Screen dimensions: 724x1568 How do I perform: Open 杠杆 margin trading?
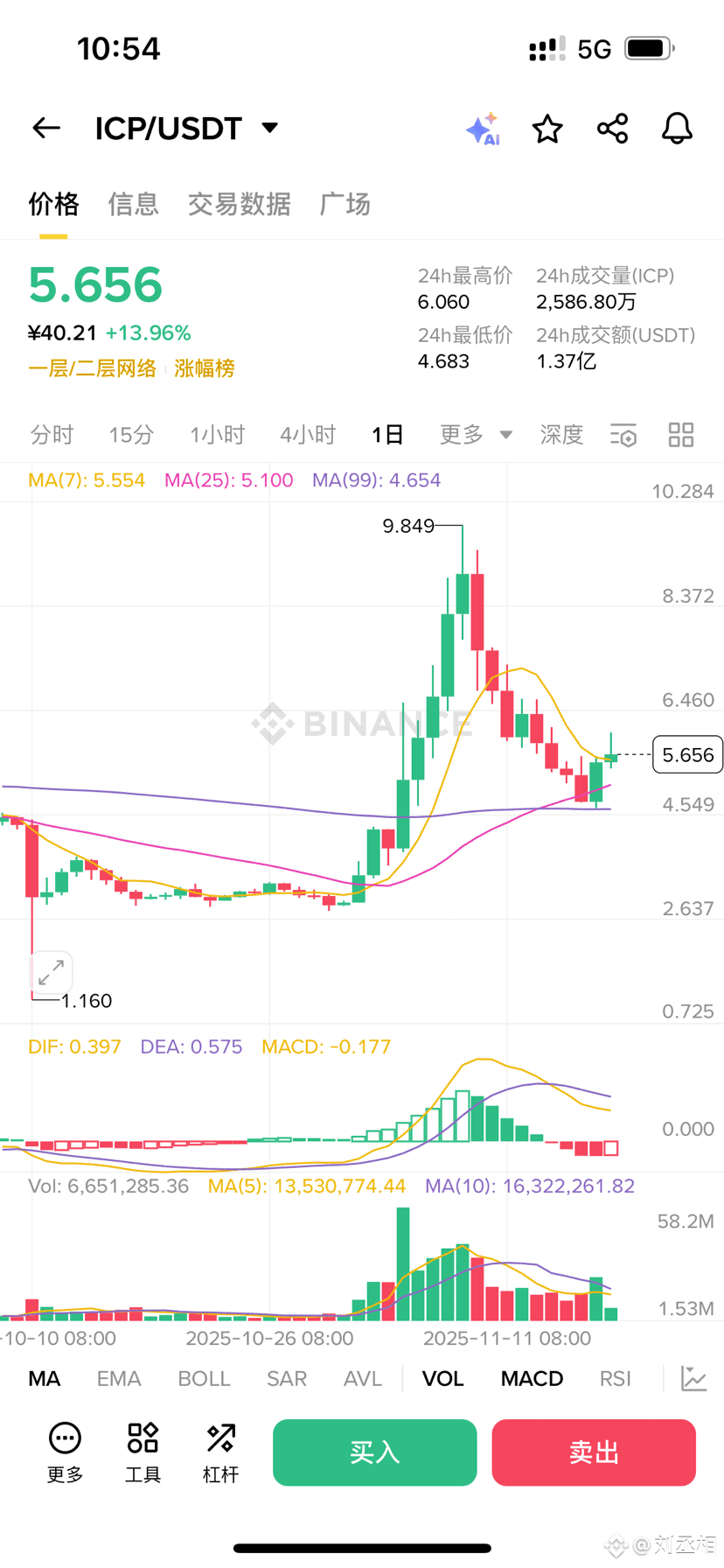click(x=220, y=1452)
